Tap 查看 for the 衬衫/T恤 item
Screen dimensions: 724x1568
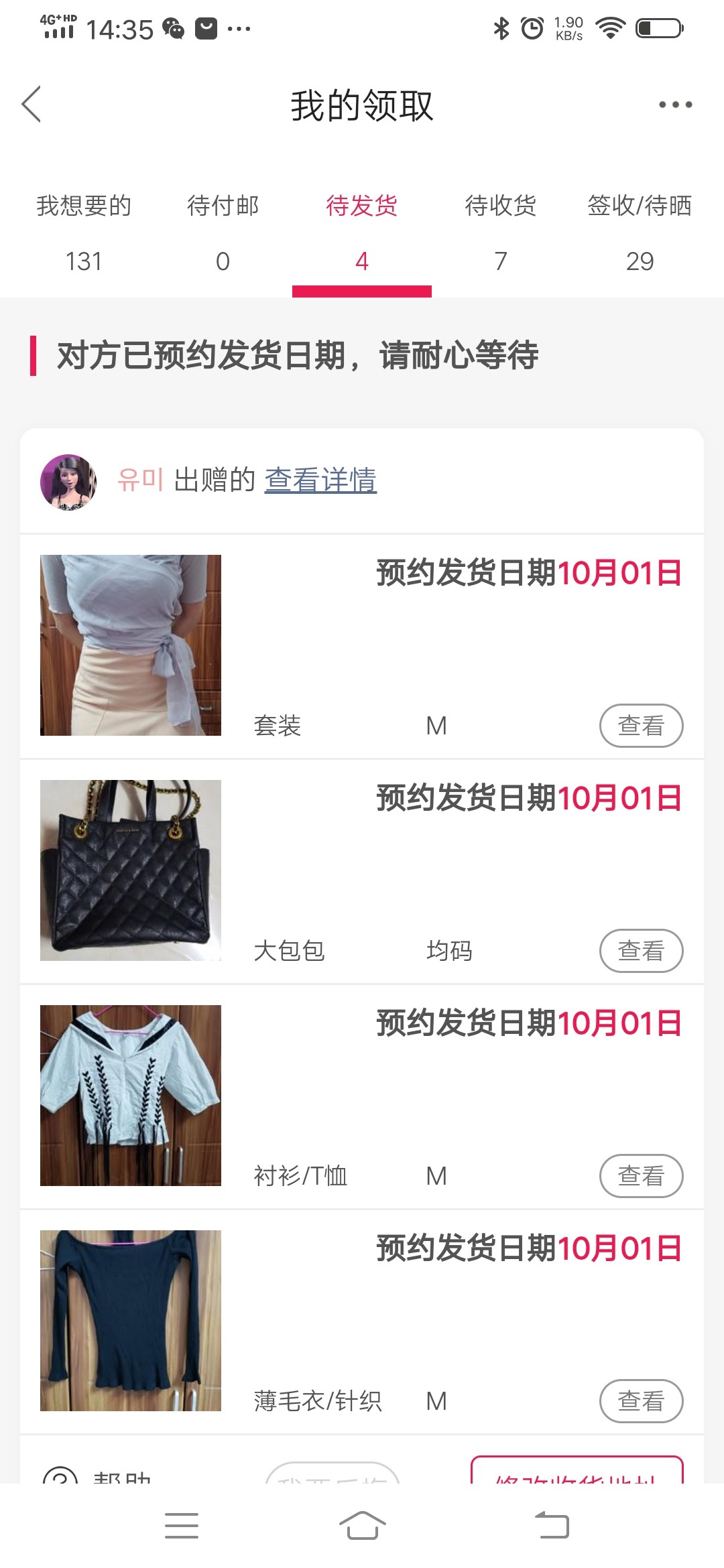pos(641,1175)
